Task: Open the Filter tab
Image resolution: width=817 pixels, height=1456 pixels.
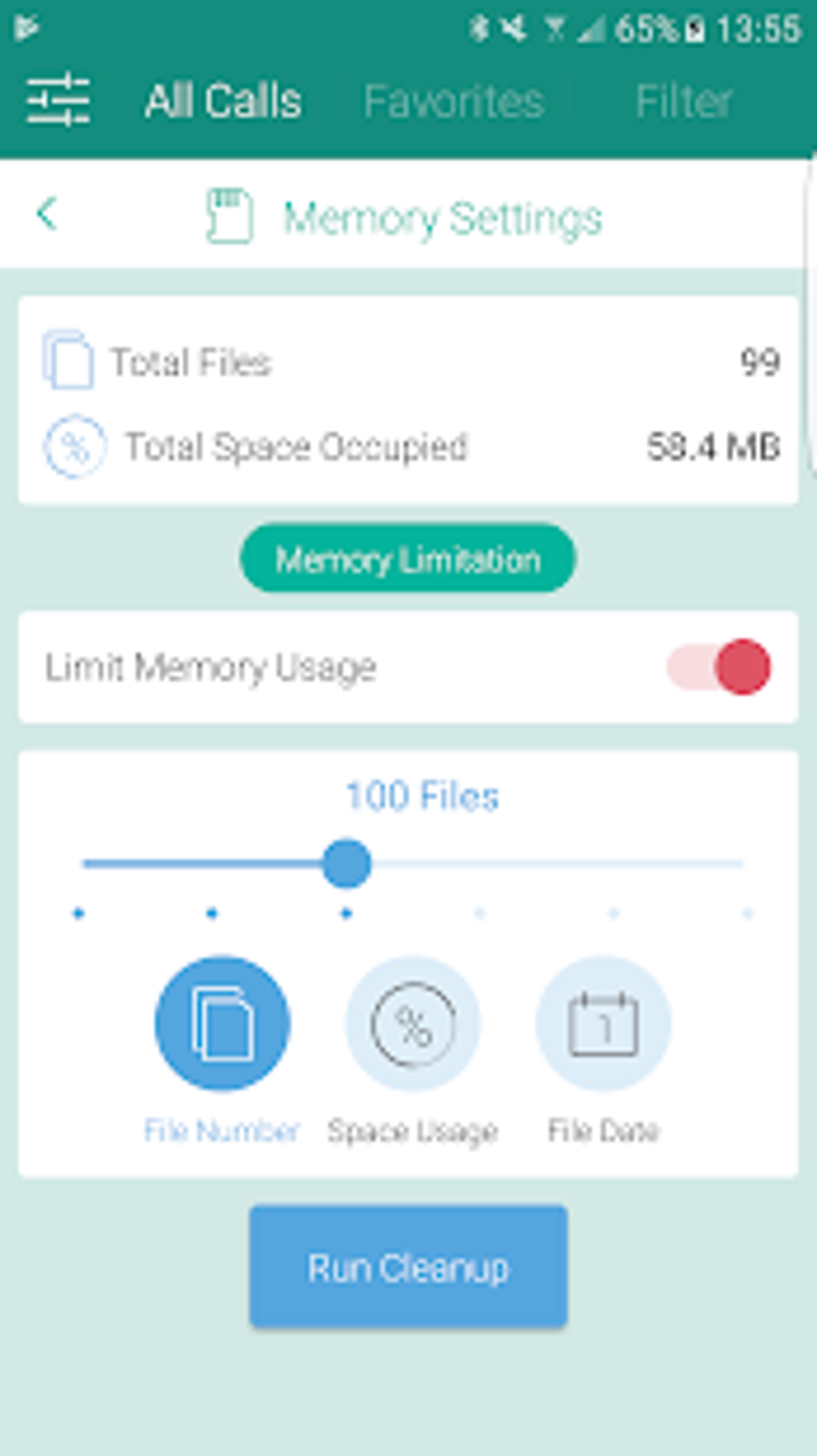Action: [x=683, y=101]
